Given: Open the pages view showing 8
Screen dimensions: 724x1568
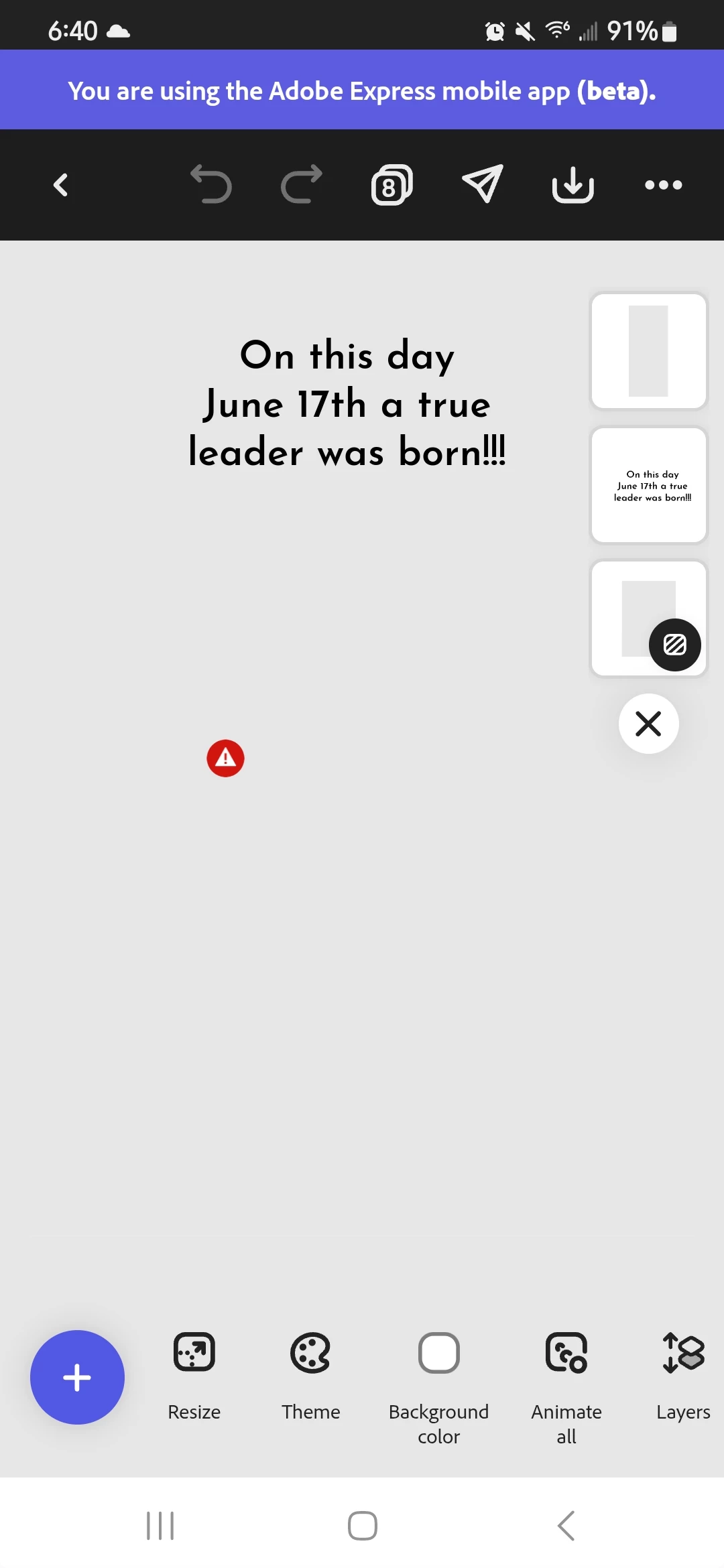Looking at the screenshot, I should click(391, 185).
